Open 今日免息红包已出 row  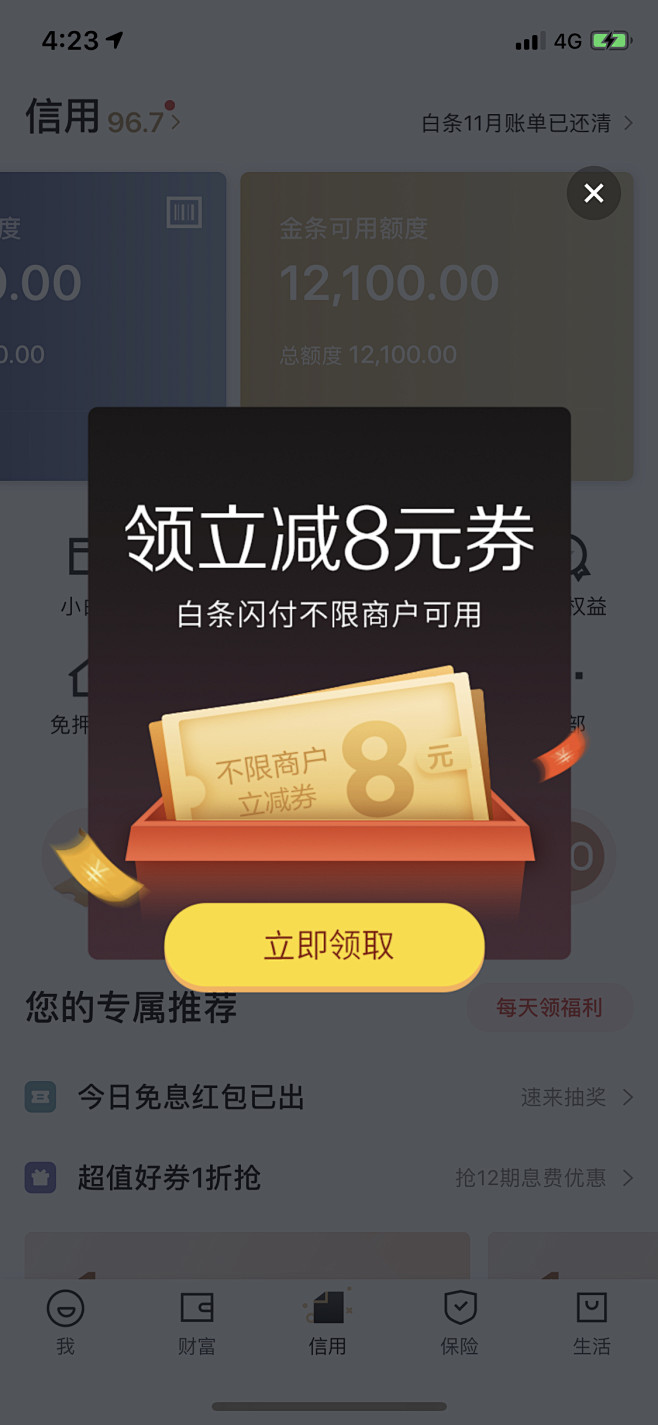(x=329, y=1097)
